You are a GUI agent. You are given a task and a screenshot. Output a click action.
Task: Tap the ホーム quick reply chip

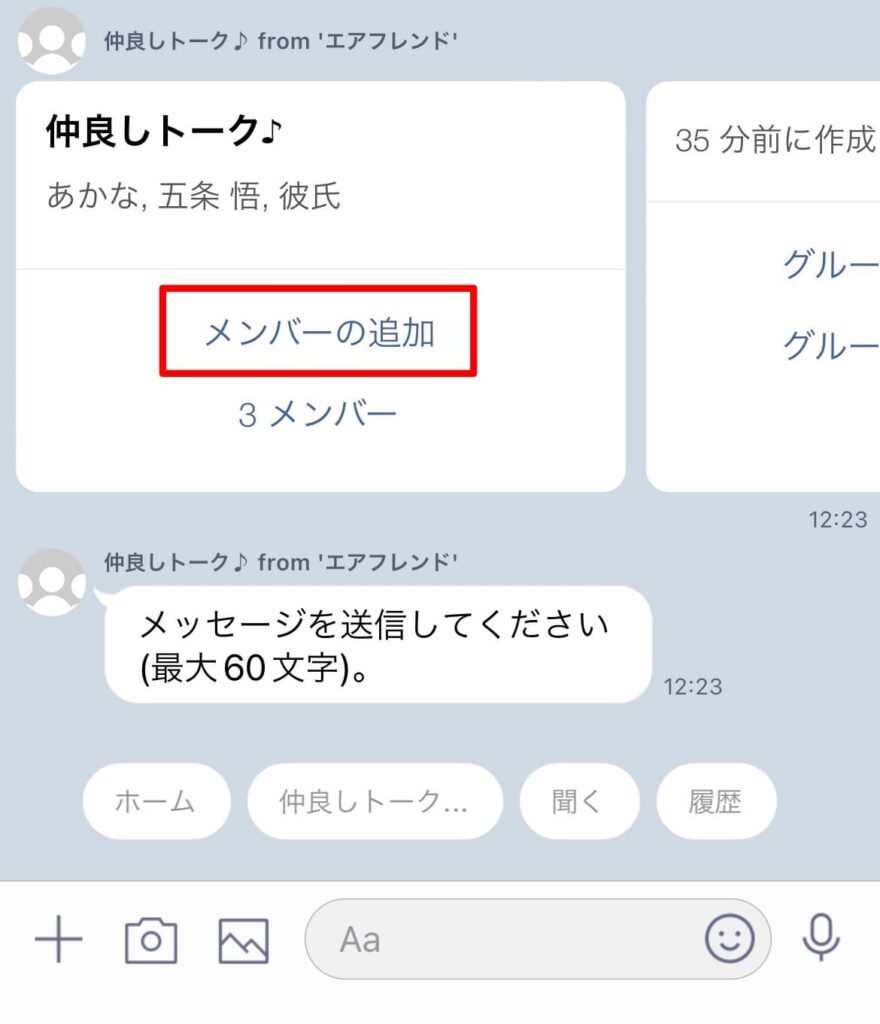click(x=155, y=801)
